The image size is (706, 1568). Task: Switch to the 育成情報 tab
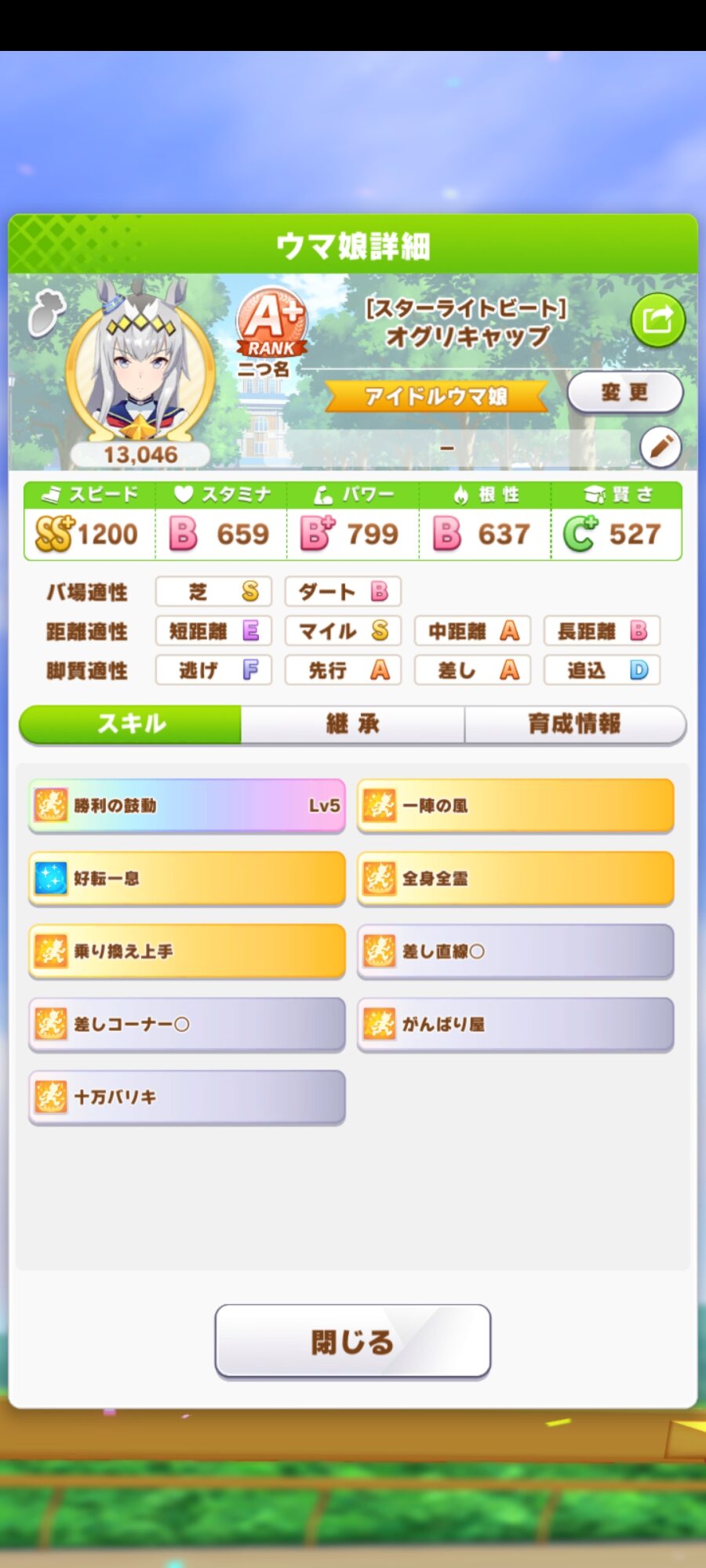pos(574,724)
